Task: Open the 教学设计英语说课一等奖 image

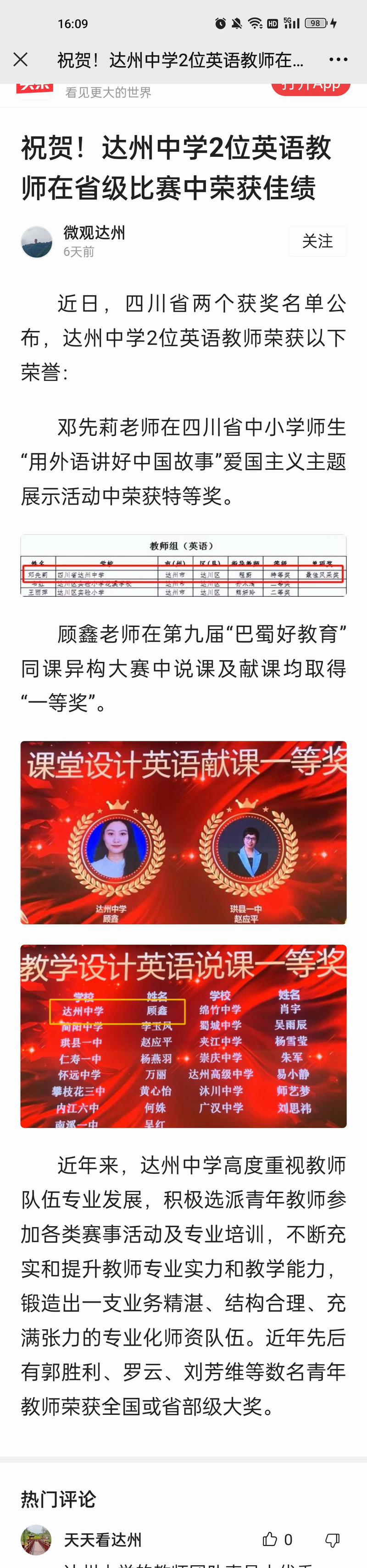Action: coord(183,1036)
